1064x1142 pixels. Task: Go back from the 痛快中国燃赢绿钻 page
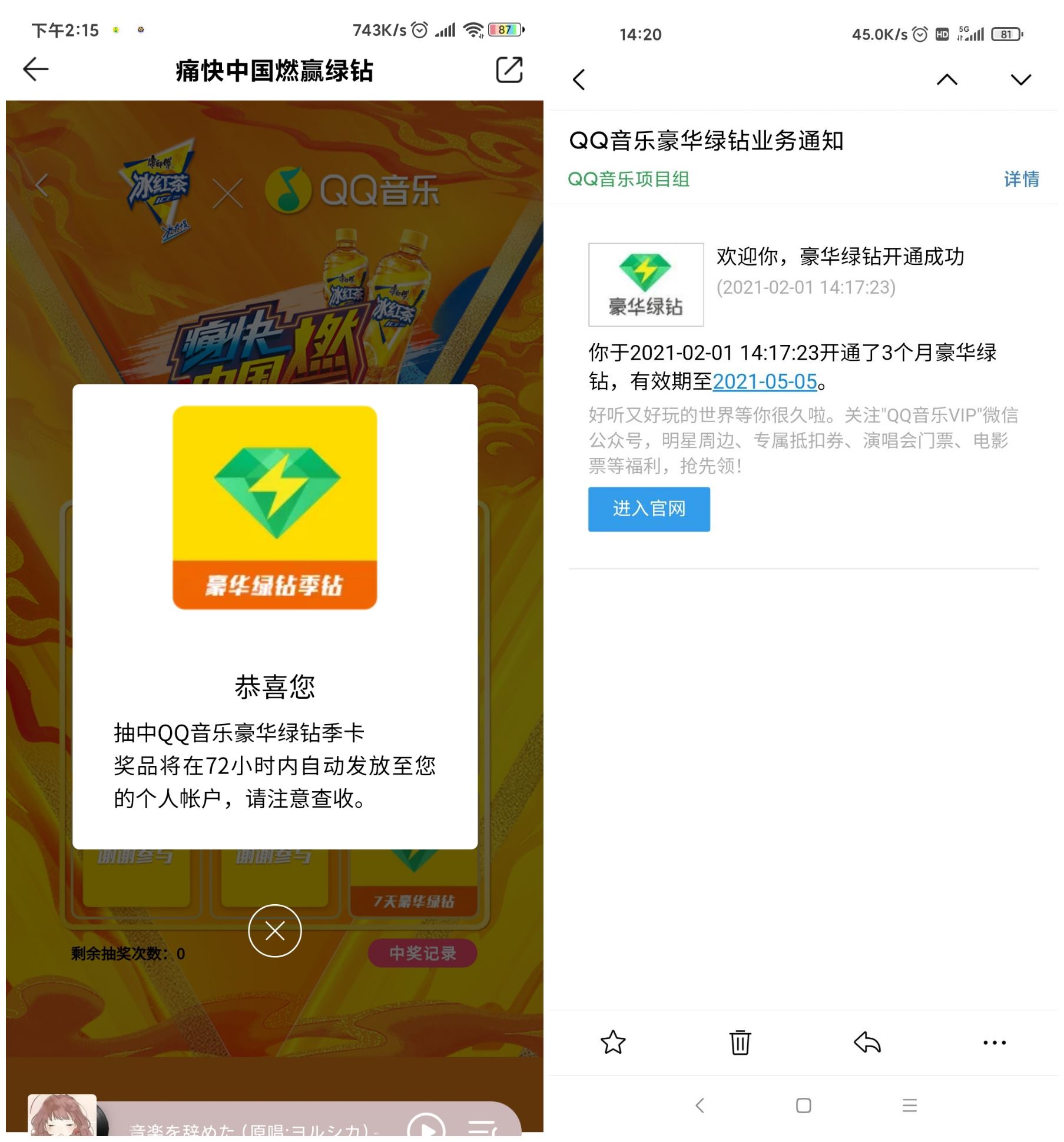click(35, 69)
